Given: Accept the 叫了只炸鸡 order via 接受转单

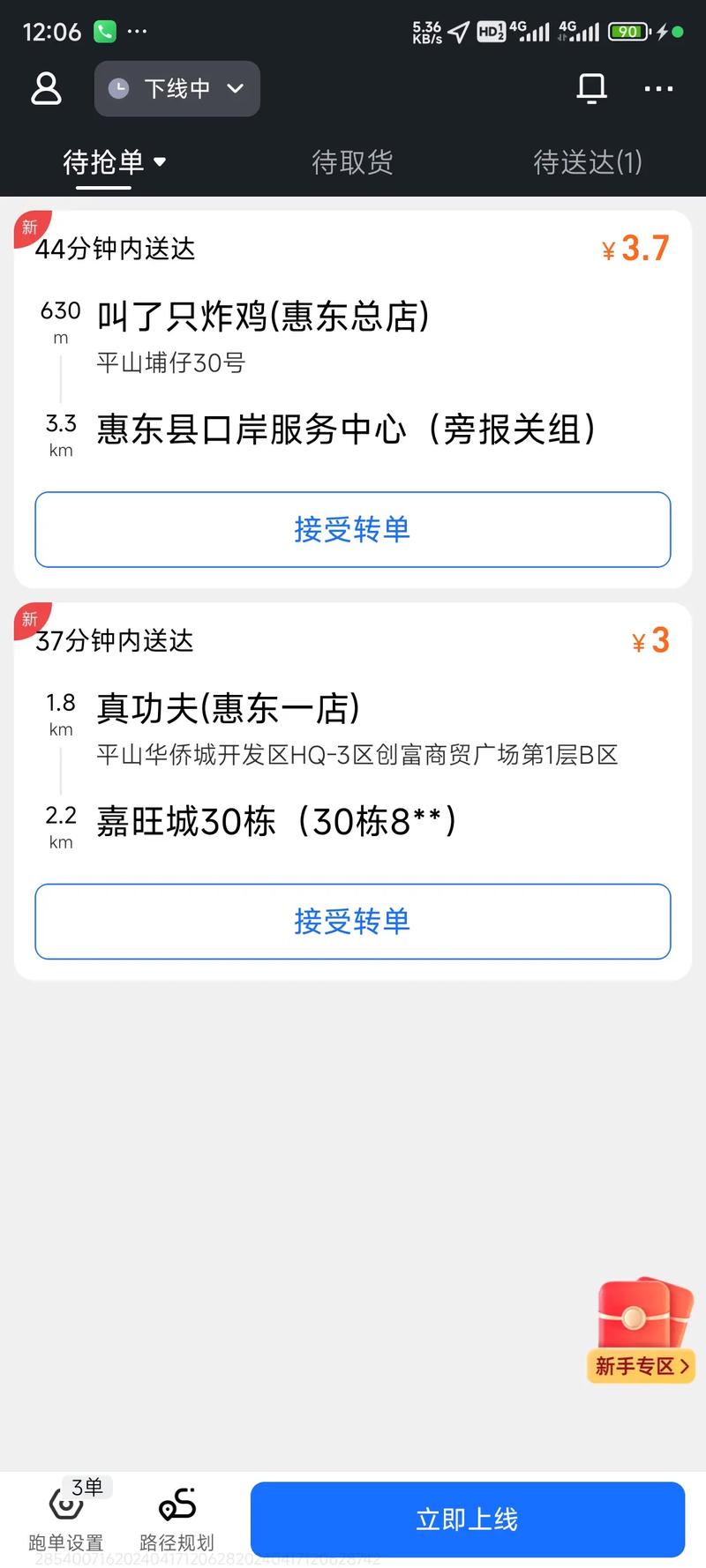Looking at the screenshot, I should [352, 529].
